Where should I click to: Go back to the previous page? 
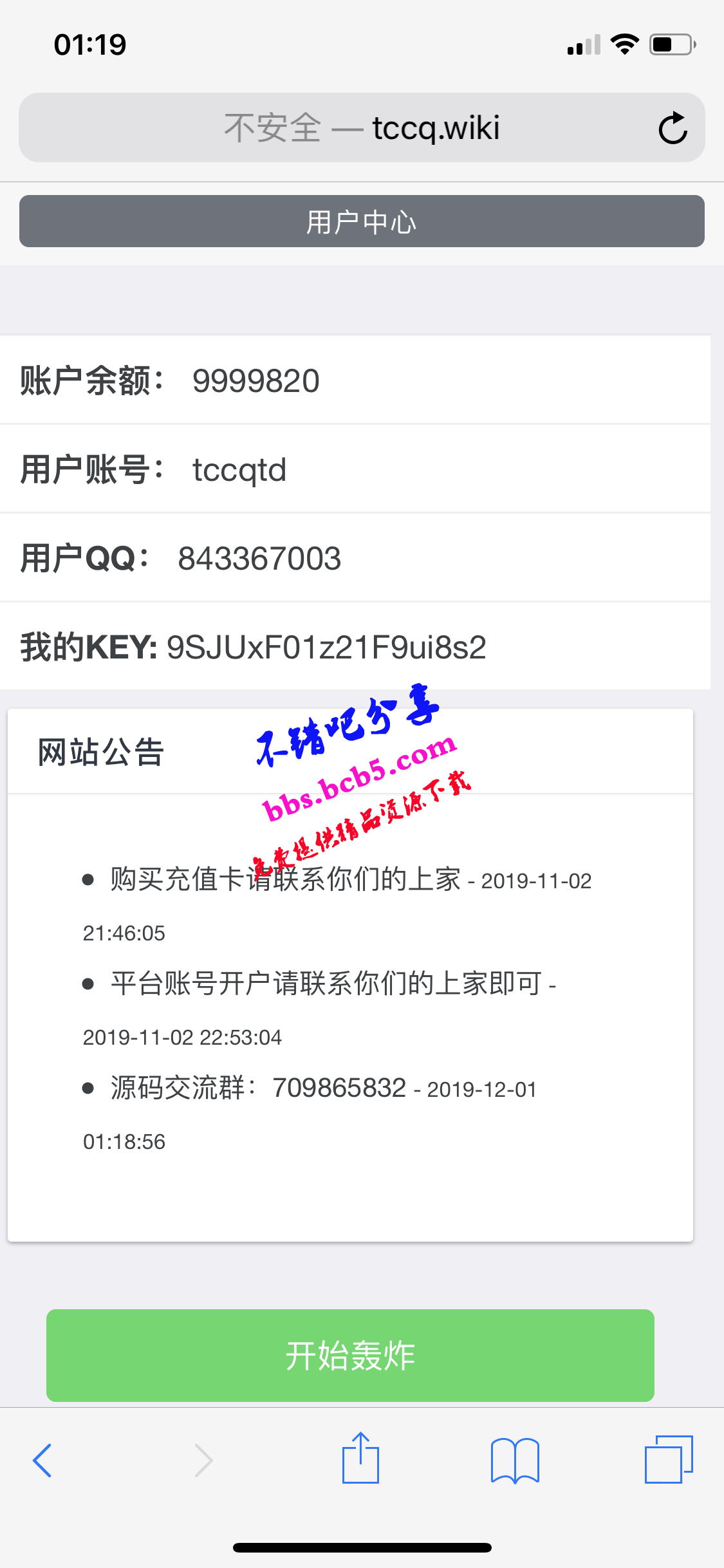(x=42, y=1460)
